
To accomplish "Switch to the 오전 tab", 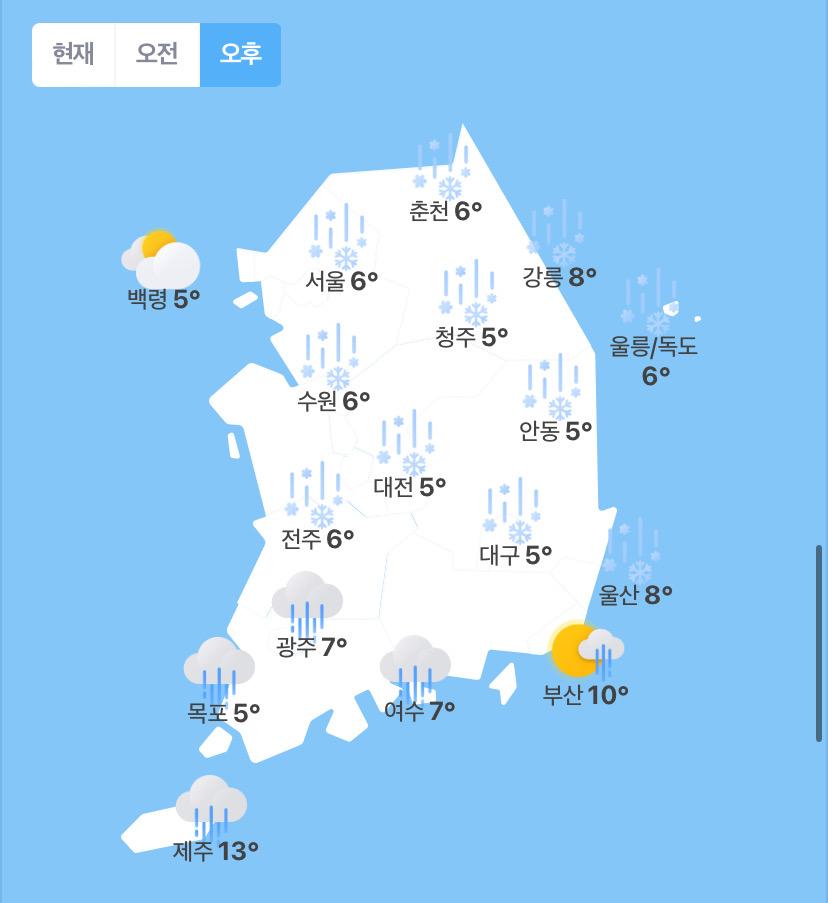I will point(156,55).
